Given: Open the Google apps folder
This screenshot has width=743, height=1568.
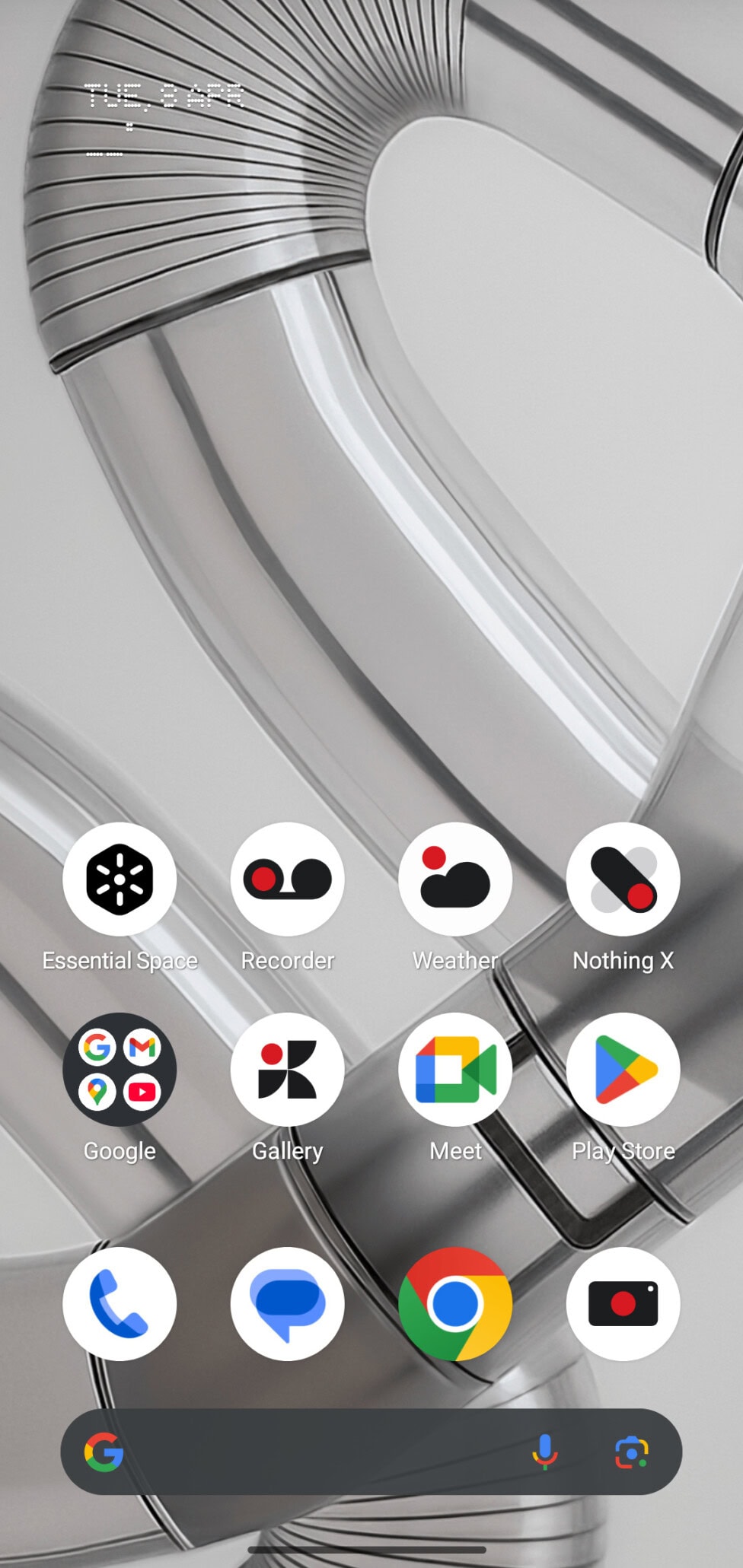Looking at the screenshot, I should coord(120,1069).
